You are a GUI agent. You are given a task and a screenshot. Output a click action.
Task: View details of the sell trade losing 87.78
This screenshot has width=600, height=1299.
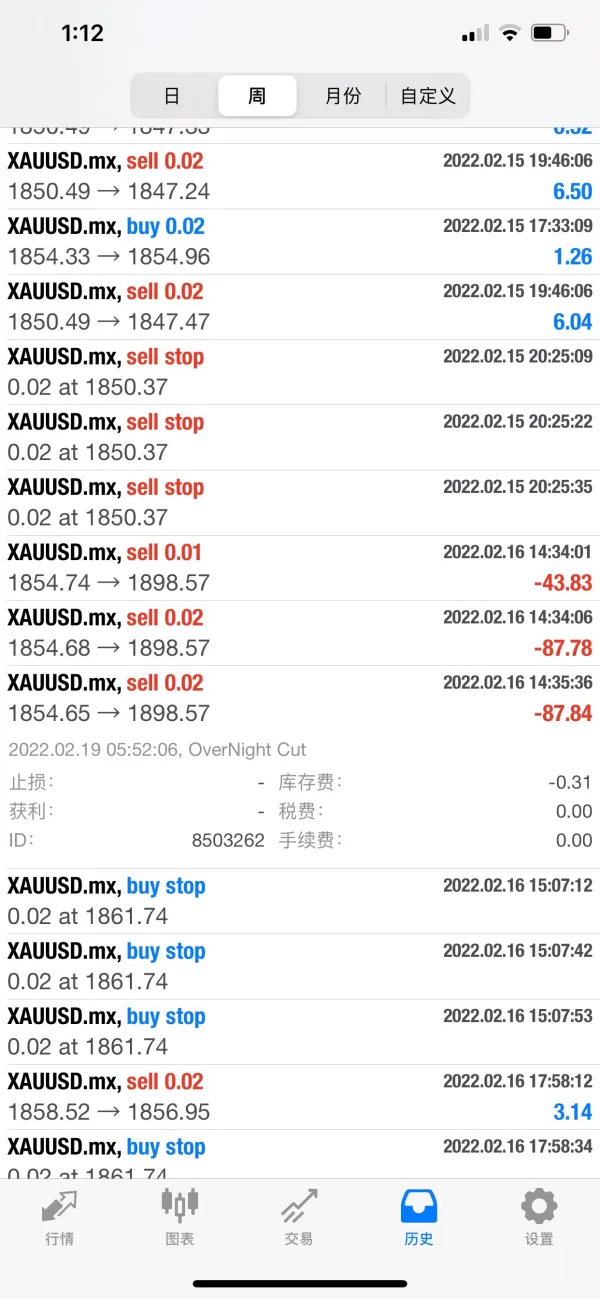(x=300, y=632)
